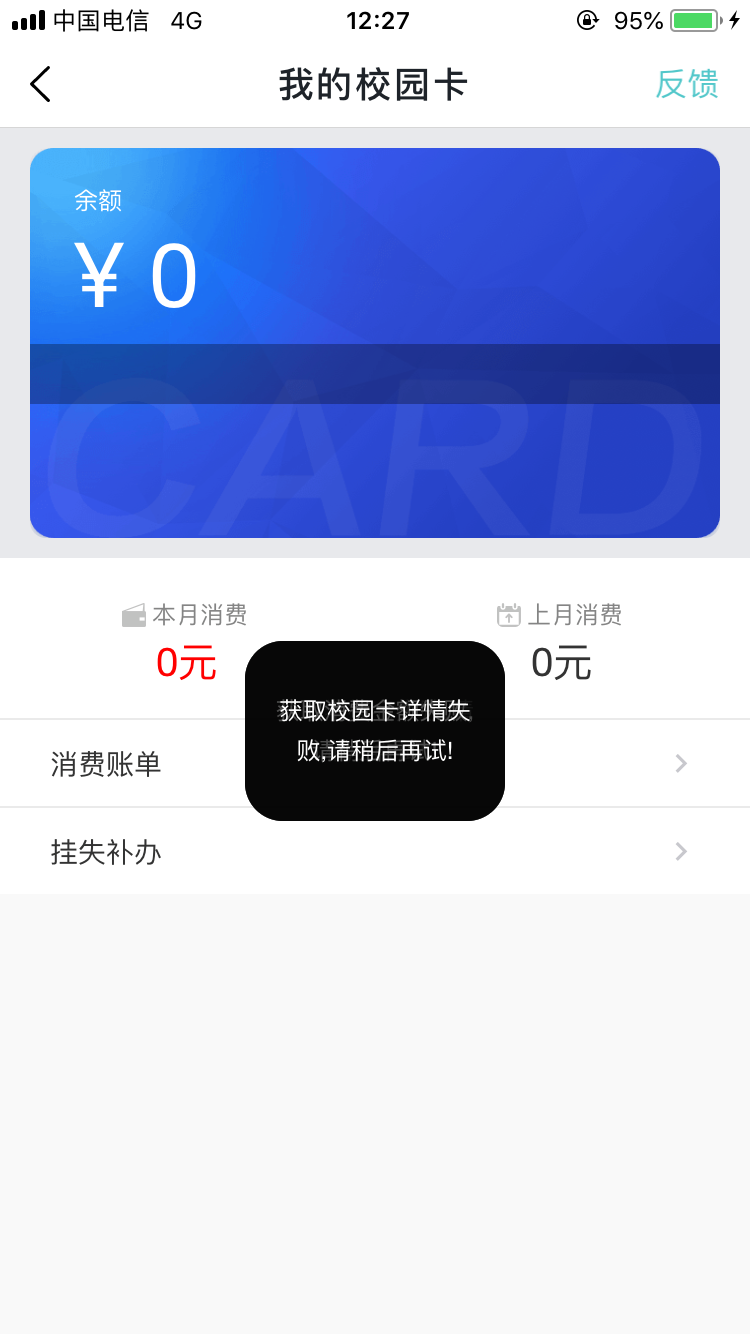Open the 消费账单 row
Screen dimensions: 750x1334
[106, 764]
